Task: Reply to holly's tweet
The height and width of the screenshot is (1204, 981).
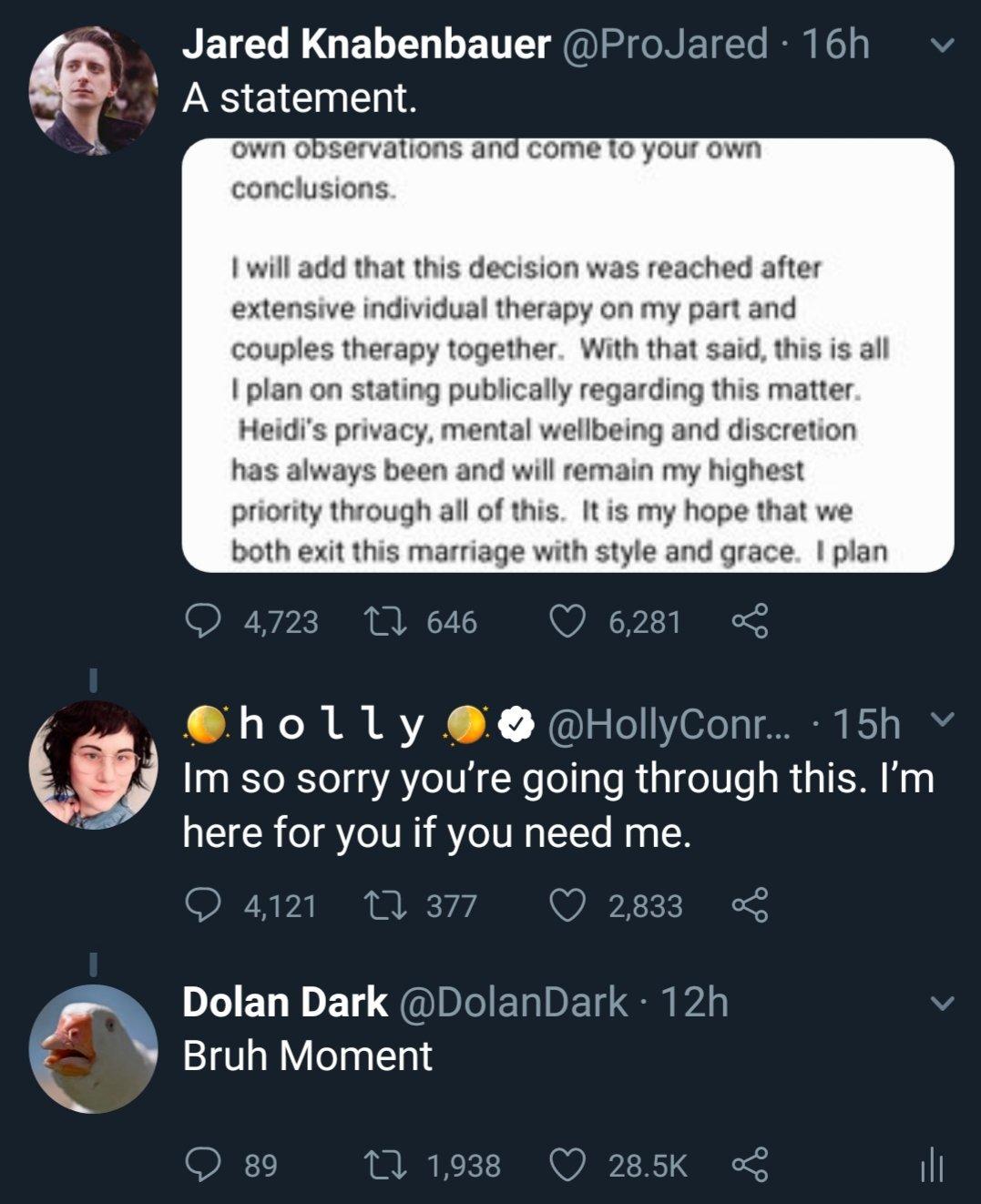Action: click(x=200, y=905)
